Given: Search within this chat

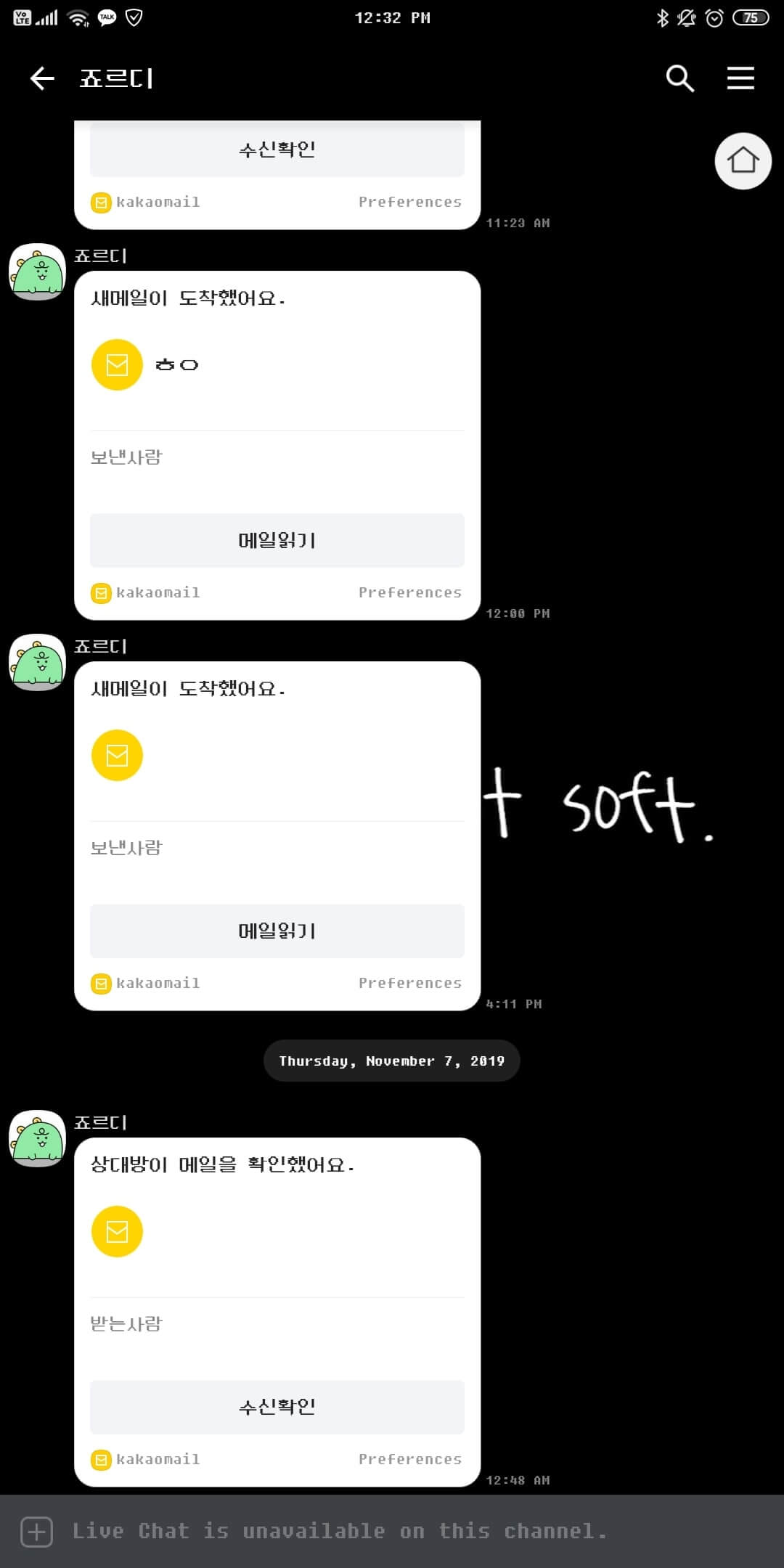Looking at the screenshot, I should point(679,78).
